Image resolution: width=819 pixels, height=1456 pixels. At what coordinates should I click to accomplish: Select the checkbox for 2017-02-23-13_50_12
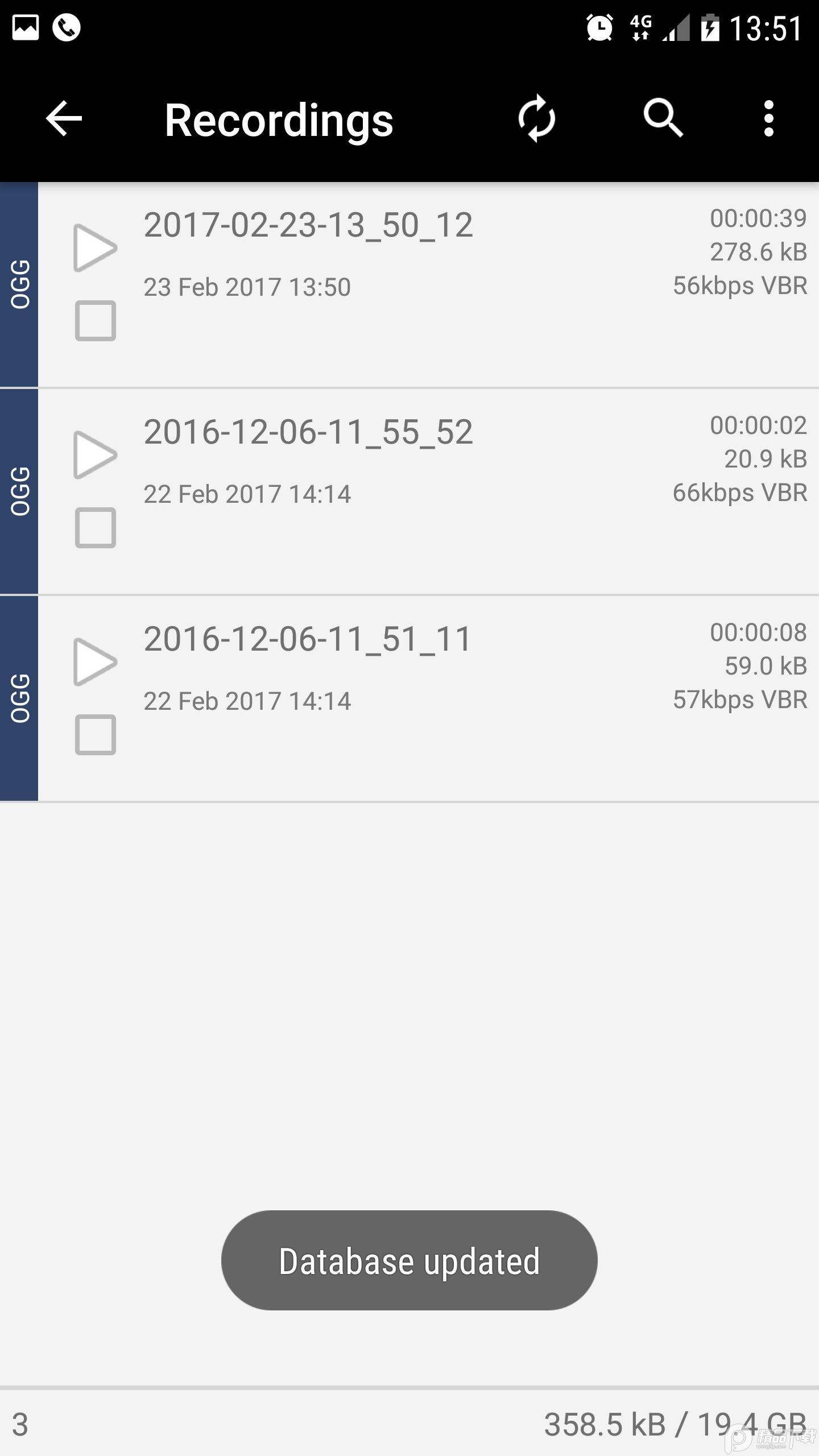click(96, 321)
